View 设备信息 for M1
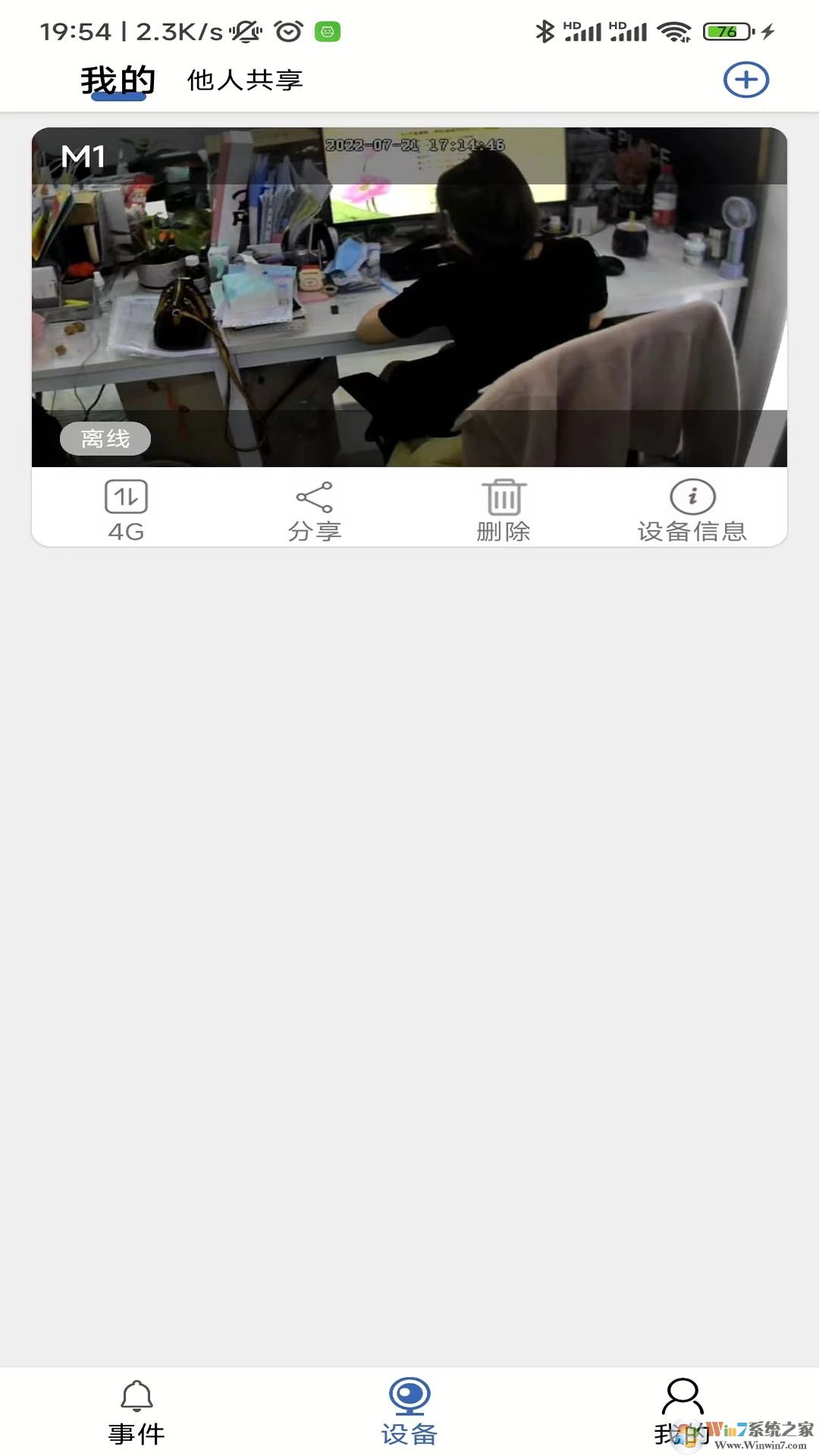 click(692, 511)
